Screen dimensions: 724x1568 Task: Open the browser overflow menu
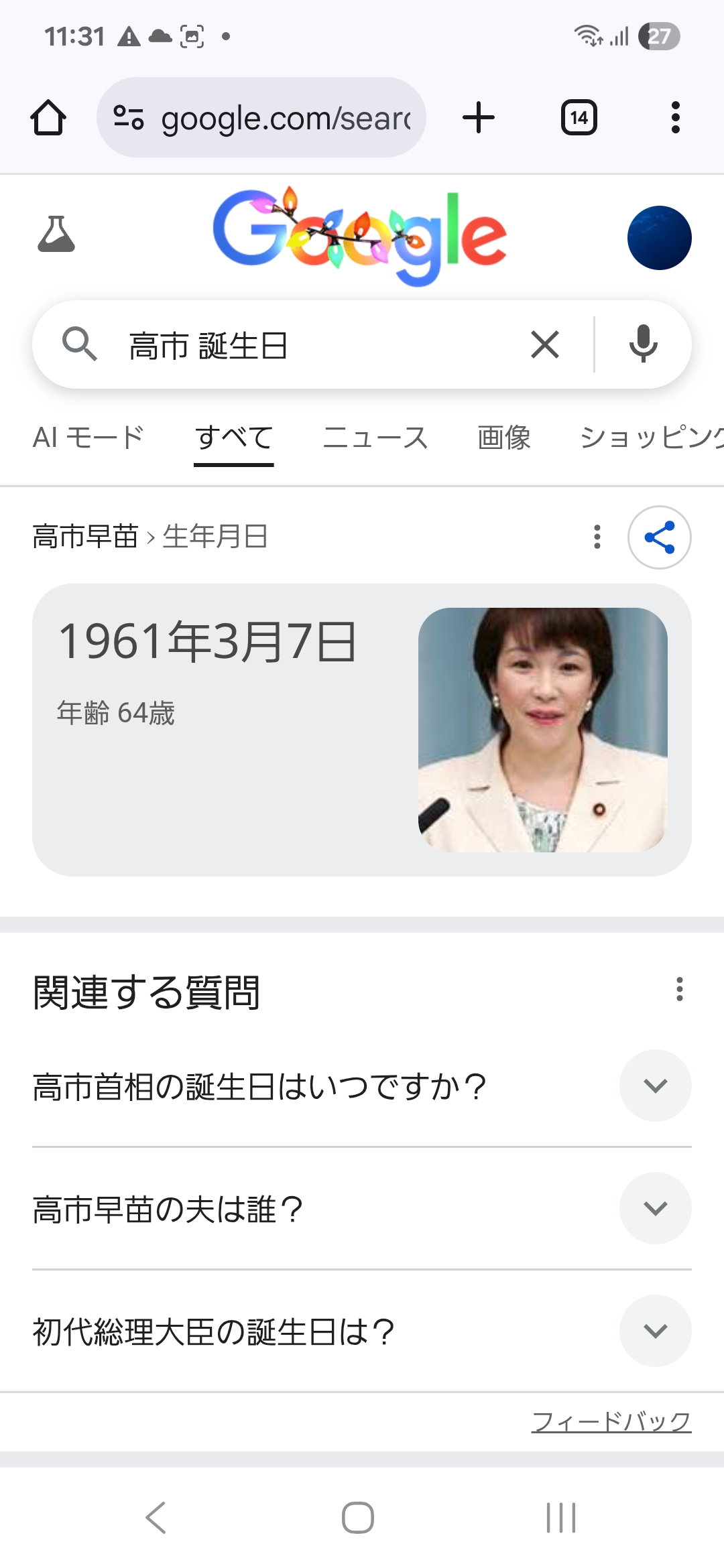point(675,118)
